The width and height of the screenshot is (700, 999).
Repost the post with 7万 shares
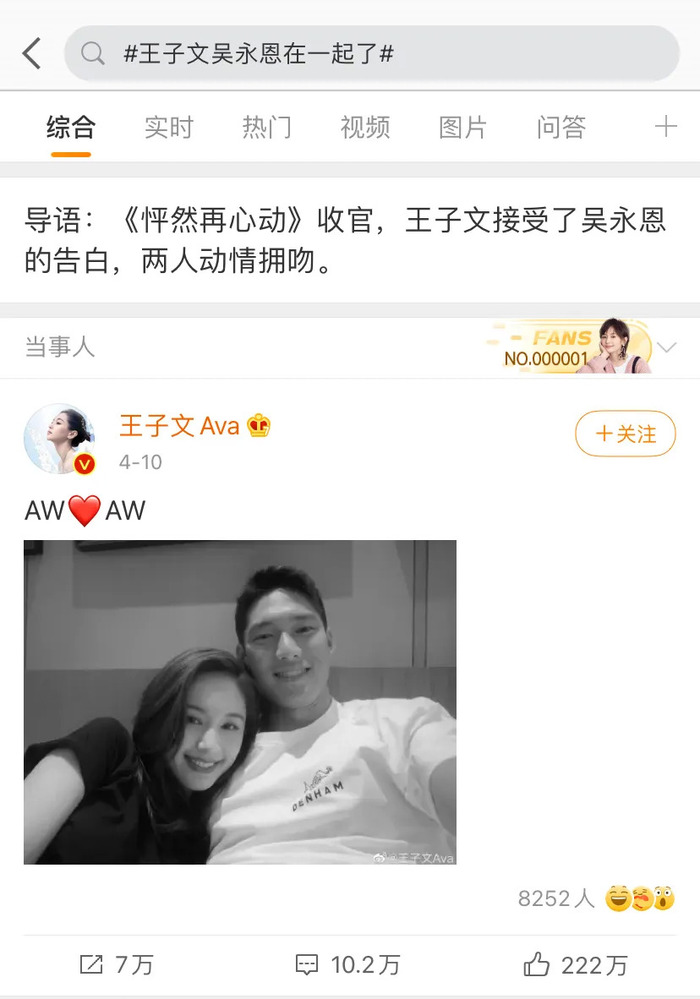pos(117,964)
